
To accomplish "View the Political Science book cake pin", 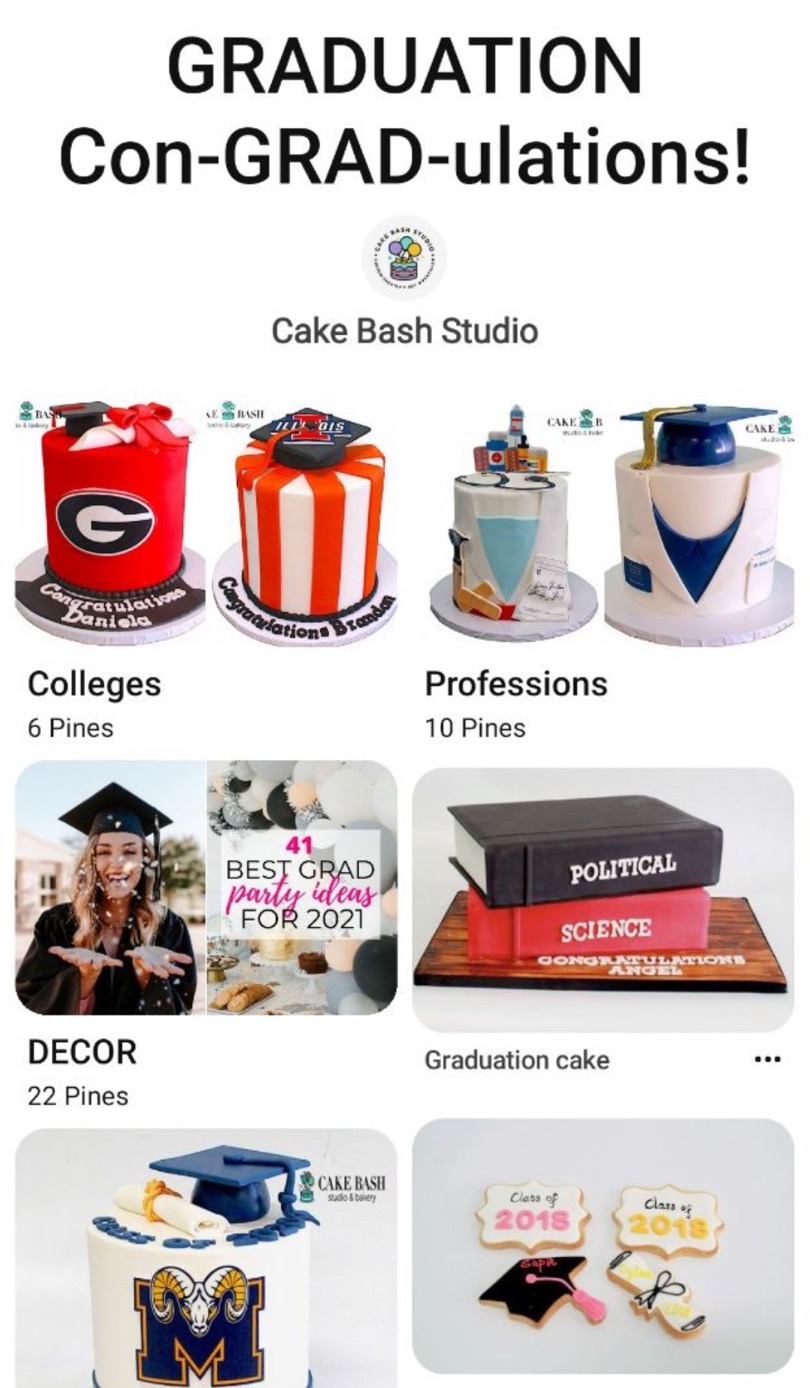I will pyautogui.click(x=603, y=898).
